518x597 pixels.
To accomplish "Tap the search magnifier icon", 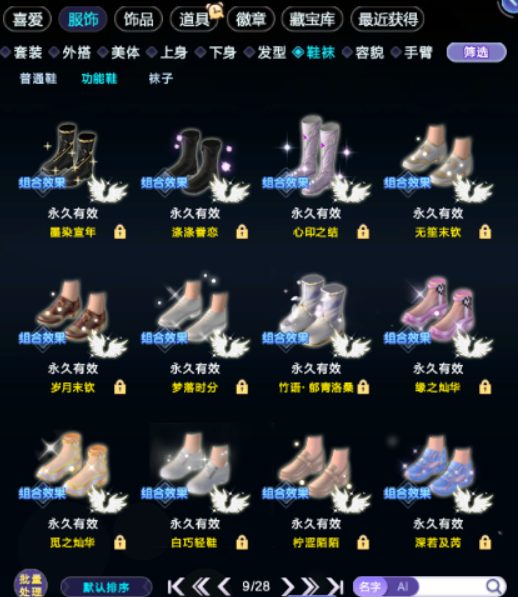I will pyautogui.click(x=494, y=587).
